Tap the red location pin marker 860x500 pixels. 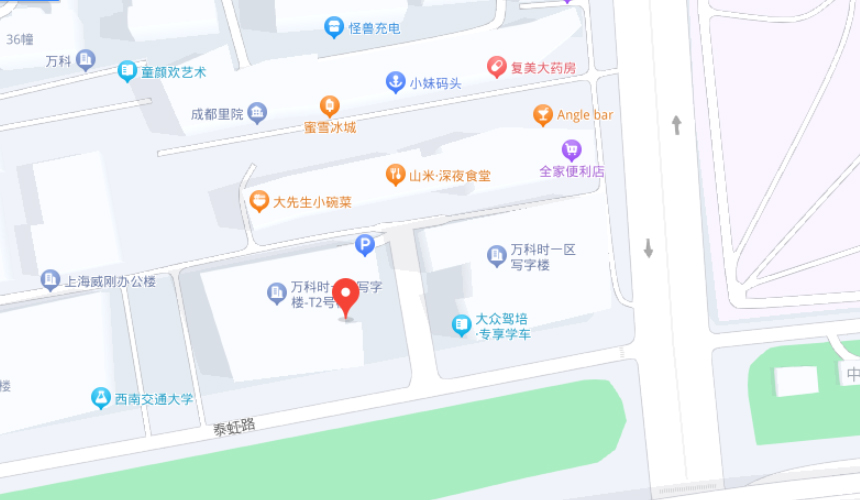pyautogui.click(x=346, y=296)
